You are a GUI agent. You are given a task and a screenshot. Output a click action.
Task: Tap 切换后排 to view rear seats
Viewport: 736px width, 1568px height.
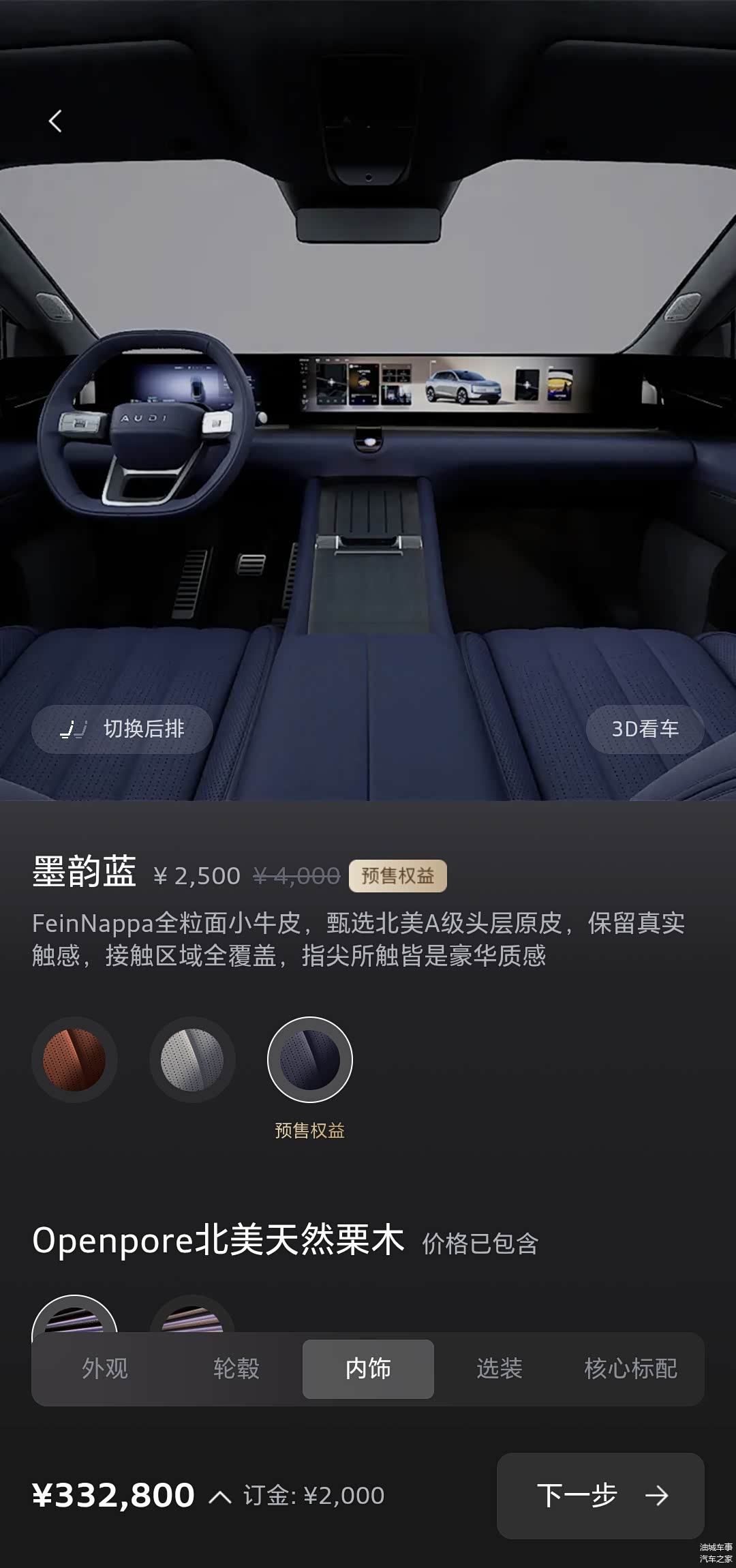pyautogui.click(x=122, y=729)
